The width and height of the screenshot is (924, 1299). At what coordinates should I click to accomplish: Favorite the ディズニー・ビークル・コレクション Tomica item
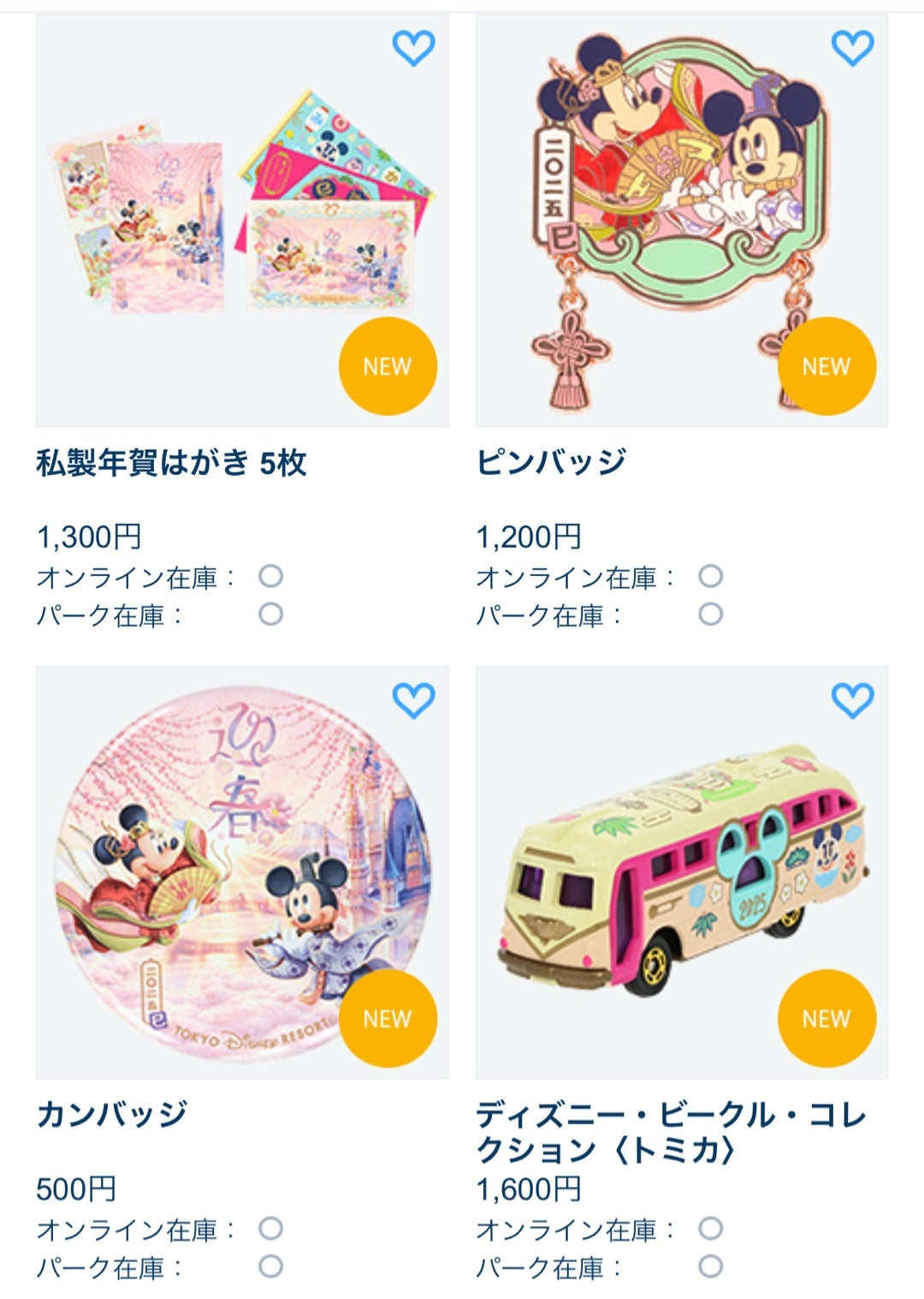[x=850, y=700]
